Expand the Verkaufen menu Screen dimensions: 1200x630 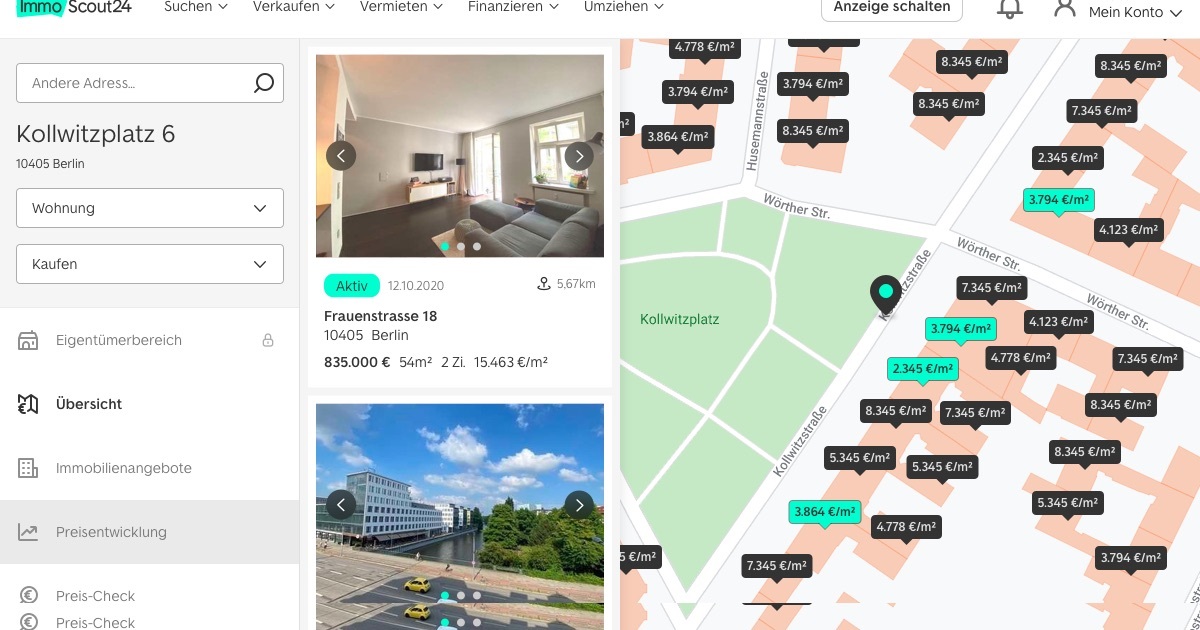click(293, 7)
